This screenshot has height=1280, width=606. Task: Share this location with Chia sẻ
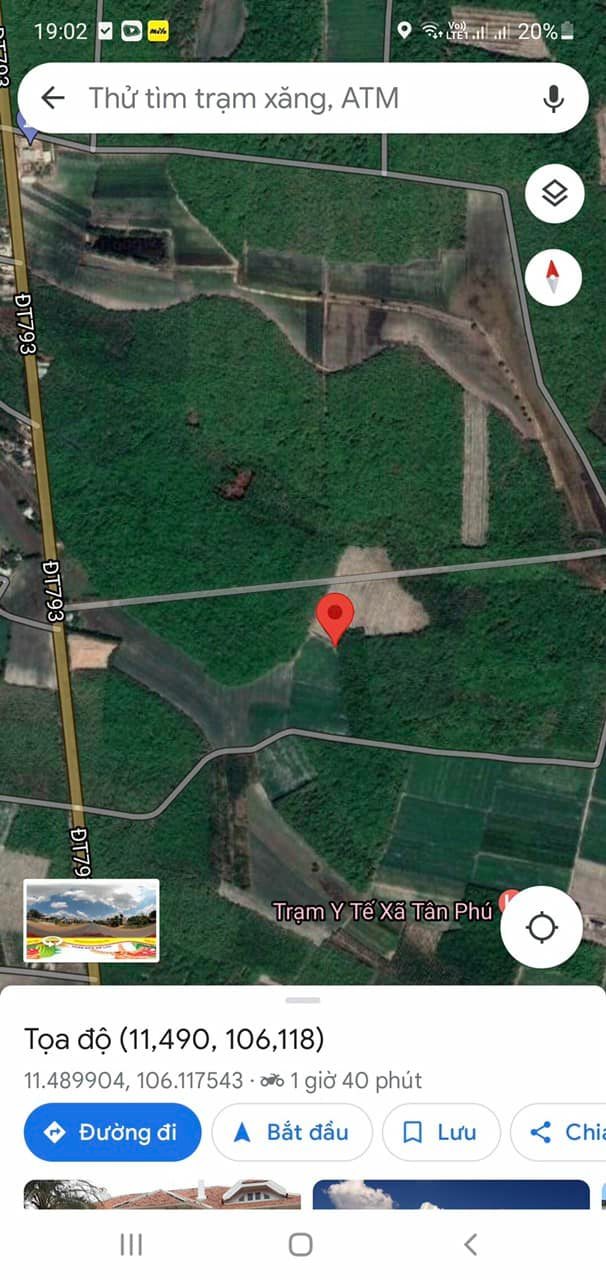click(x=560, y=1132)
